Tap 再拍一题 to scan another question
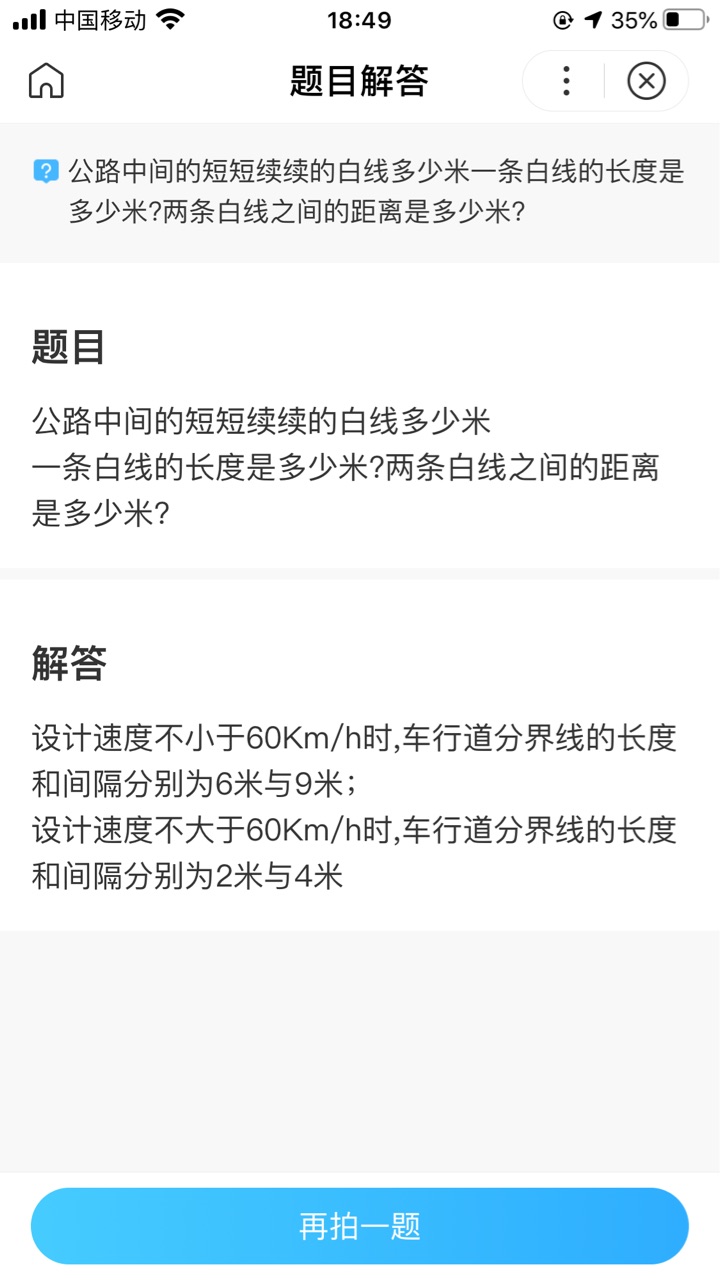Screen dimensions: 720x1280 click(x=360, y=1226)
